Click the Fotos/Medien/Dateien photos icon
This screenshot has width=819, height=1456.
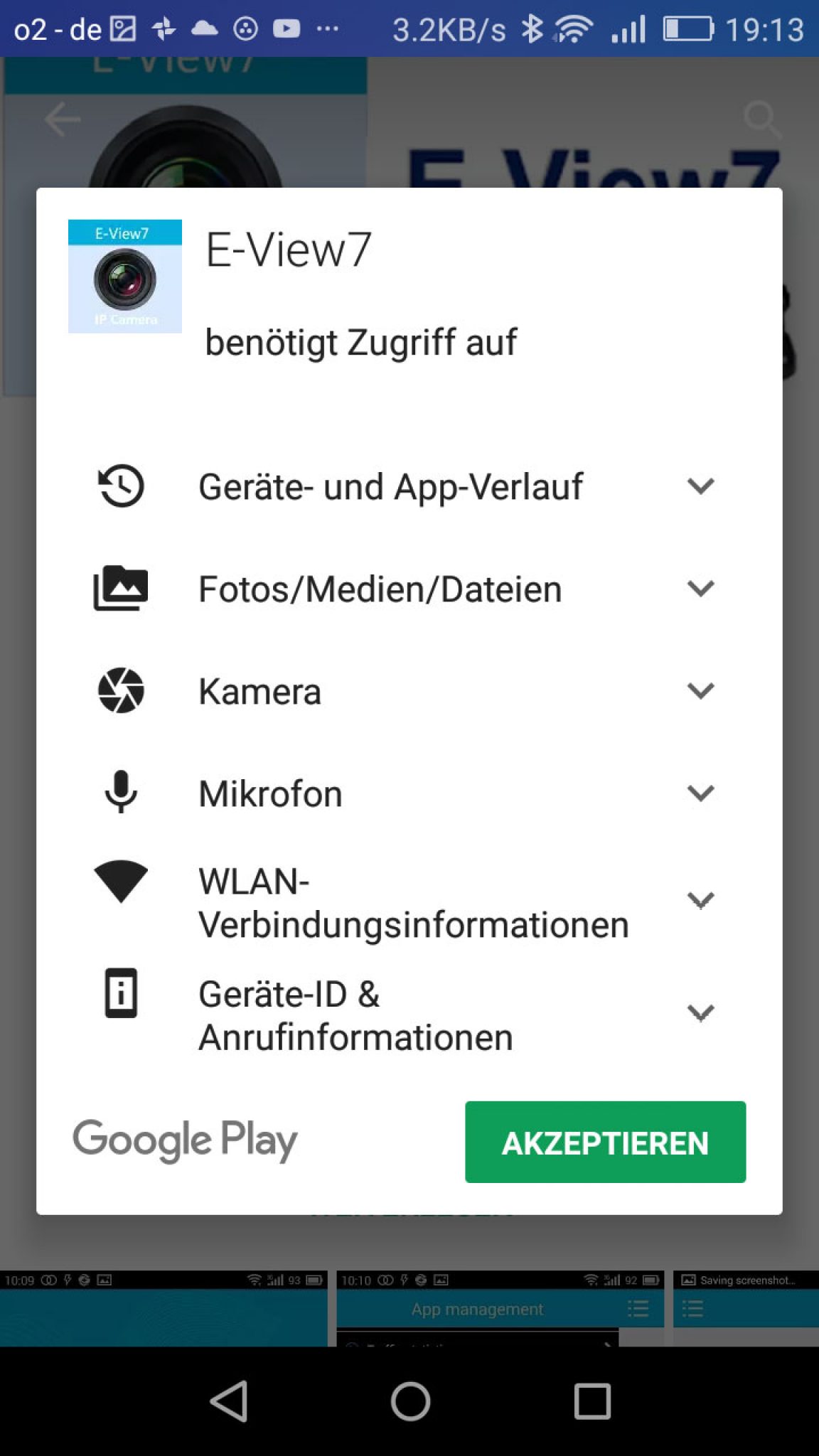(x=119, y=588)
